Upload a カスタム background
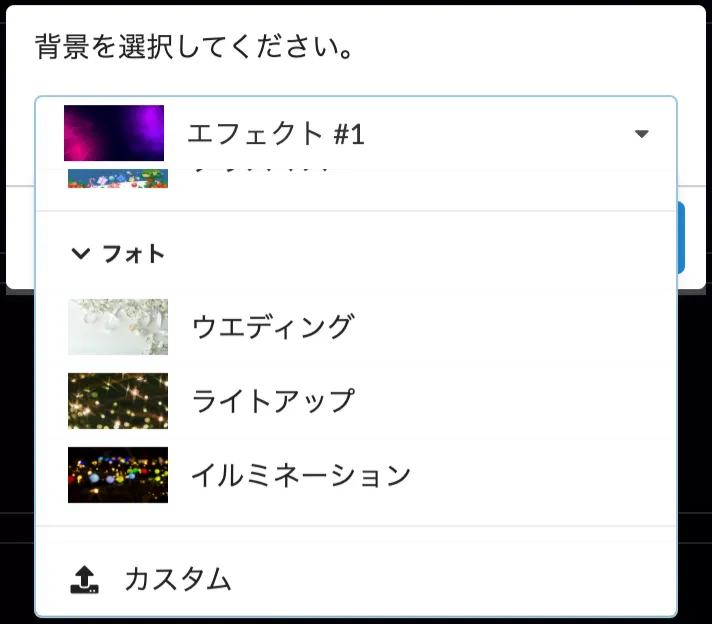The width and height of the screenshot is (712, 624). point(177,579)
